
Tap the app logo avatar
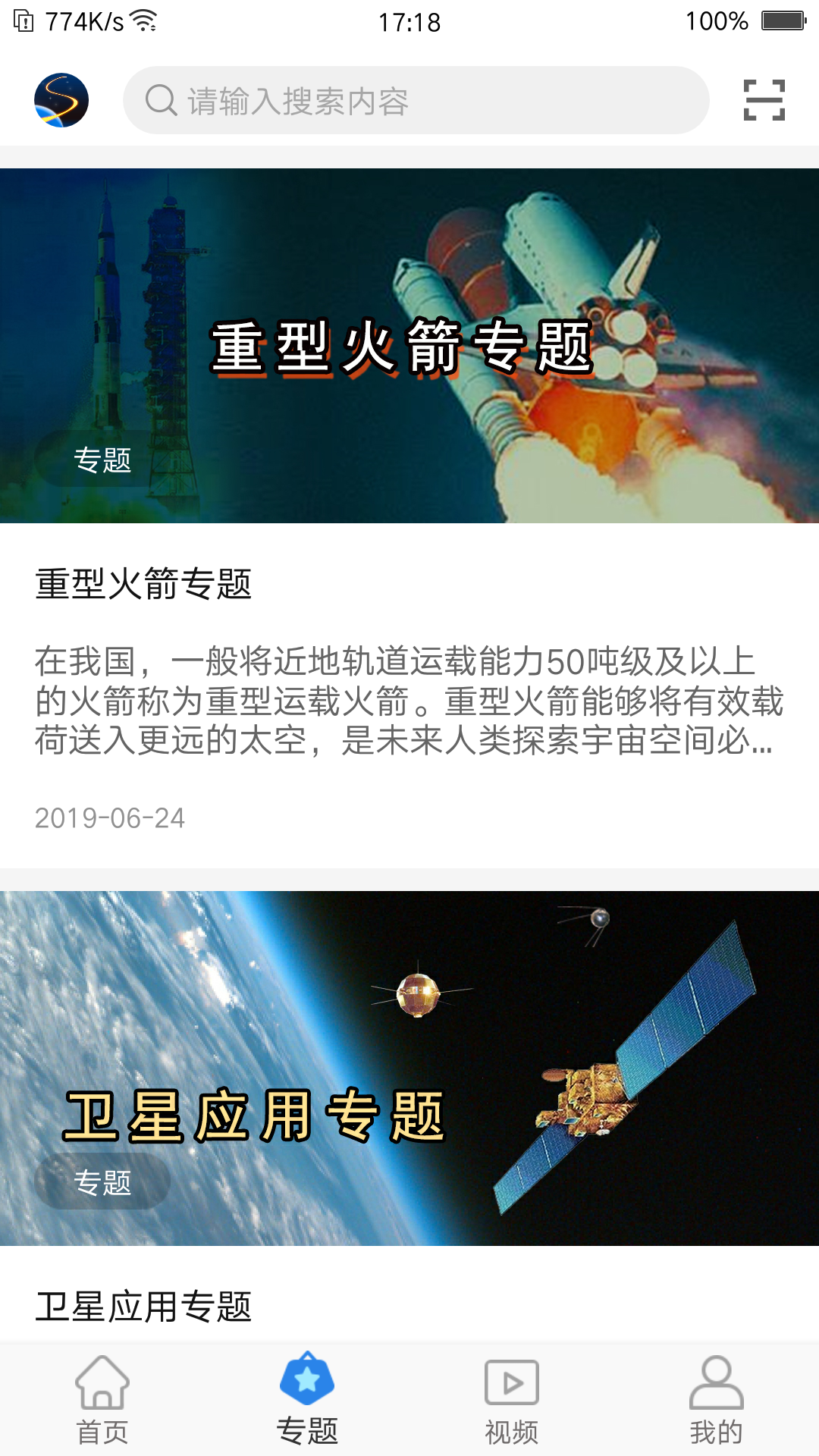(x=61, y=100)
